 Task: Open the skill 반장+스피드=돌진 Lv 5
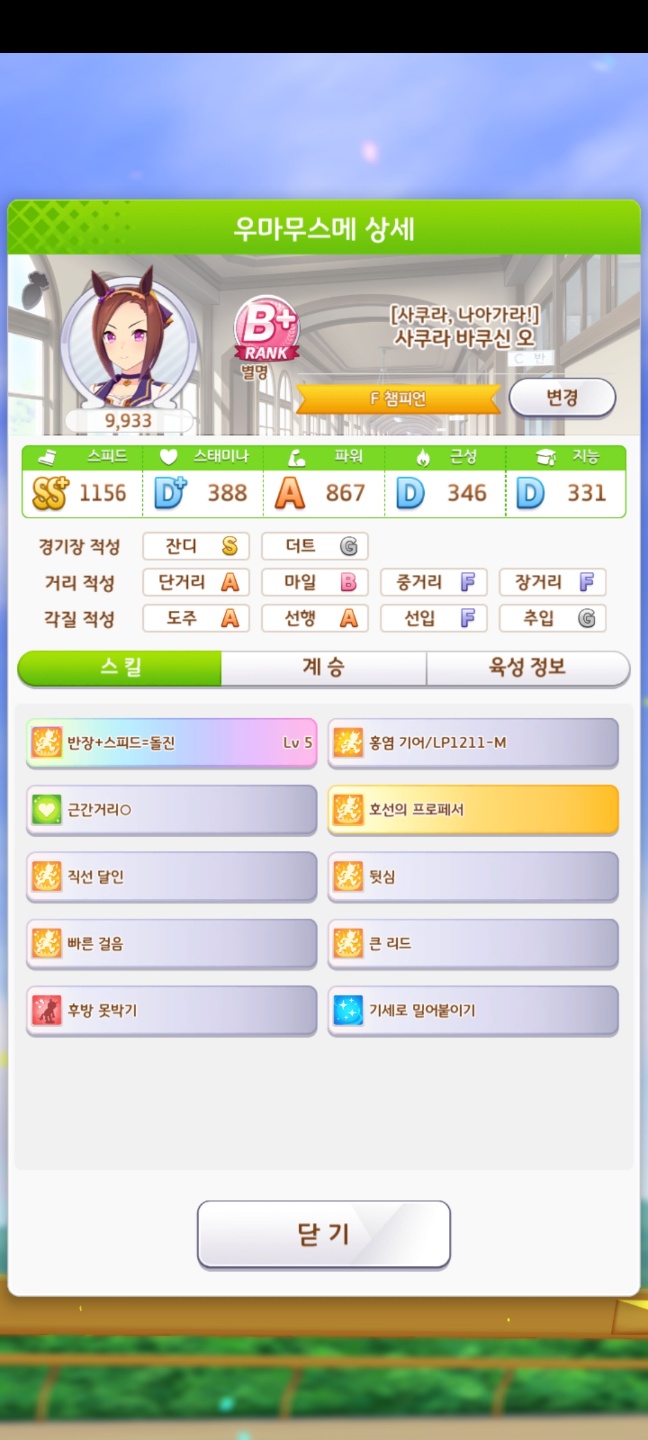[x=171, y=743]
